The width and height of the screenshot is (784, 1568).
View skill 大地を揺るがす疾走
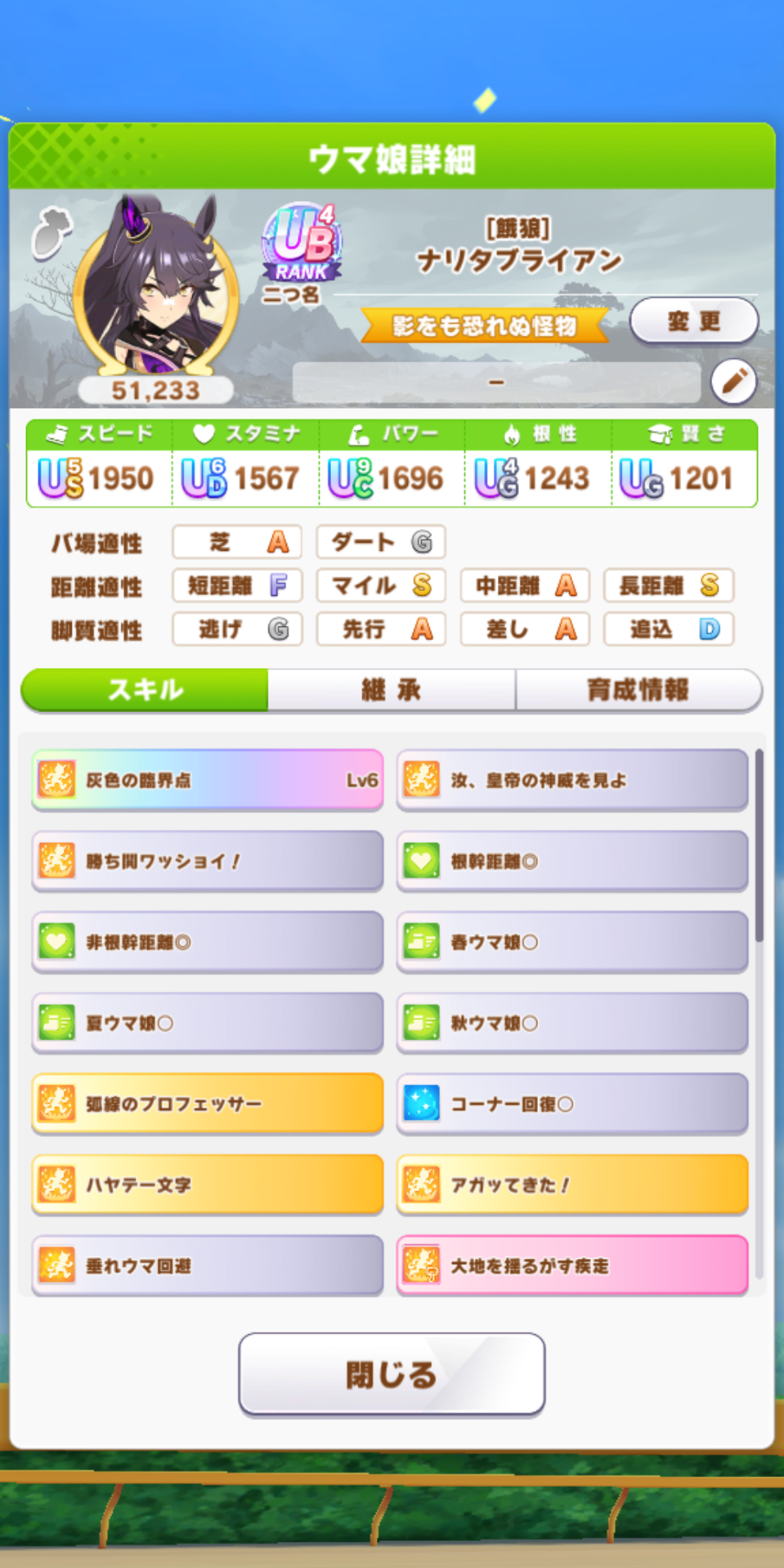coord(573,1266)
